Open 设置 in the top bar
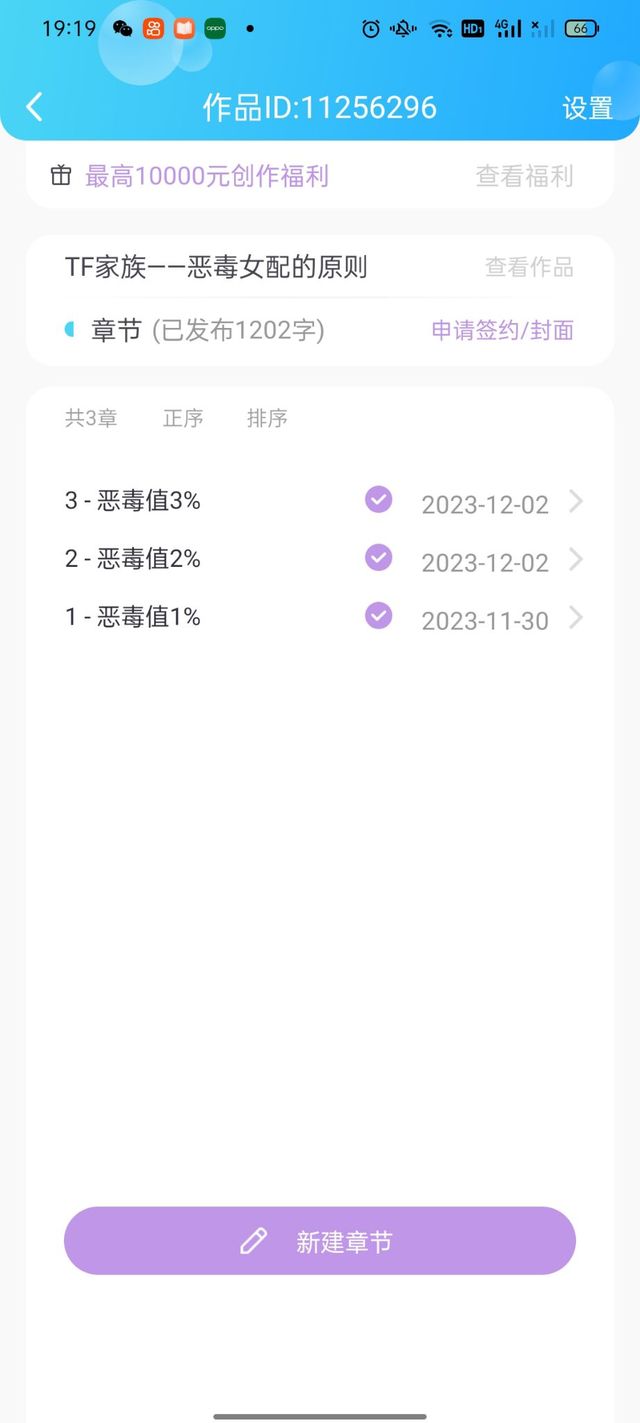 [x=587, y=108]
